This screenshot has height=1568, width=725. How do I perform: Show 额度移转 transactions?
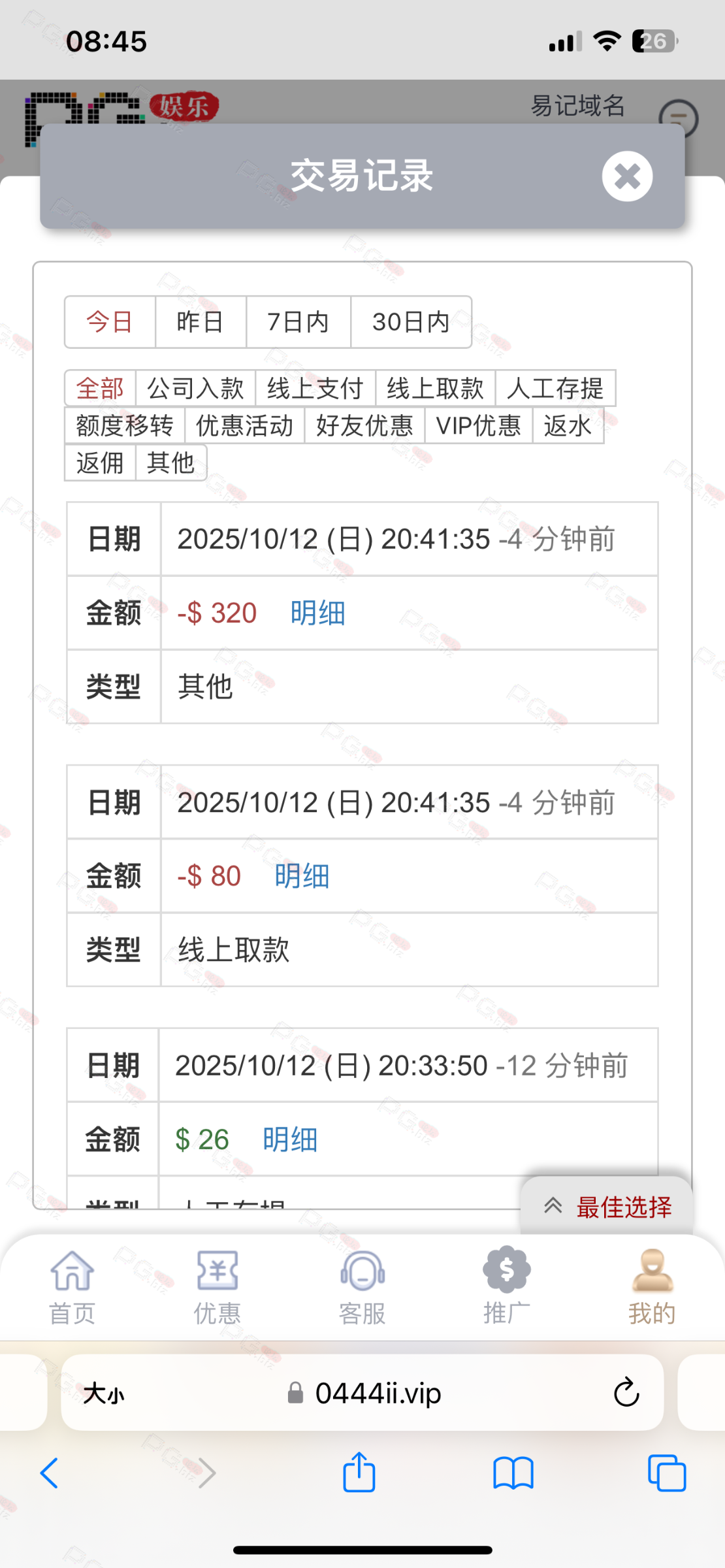point(125,426)
